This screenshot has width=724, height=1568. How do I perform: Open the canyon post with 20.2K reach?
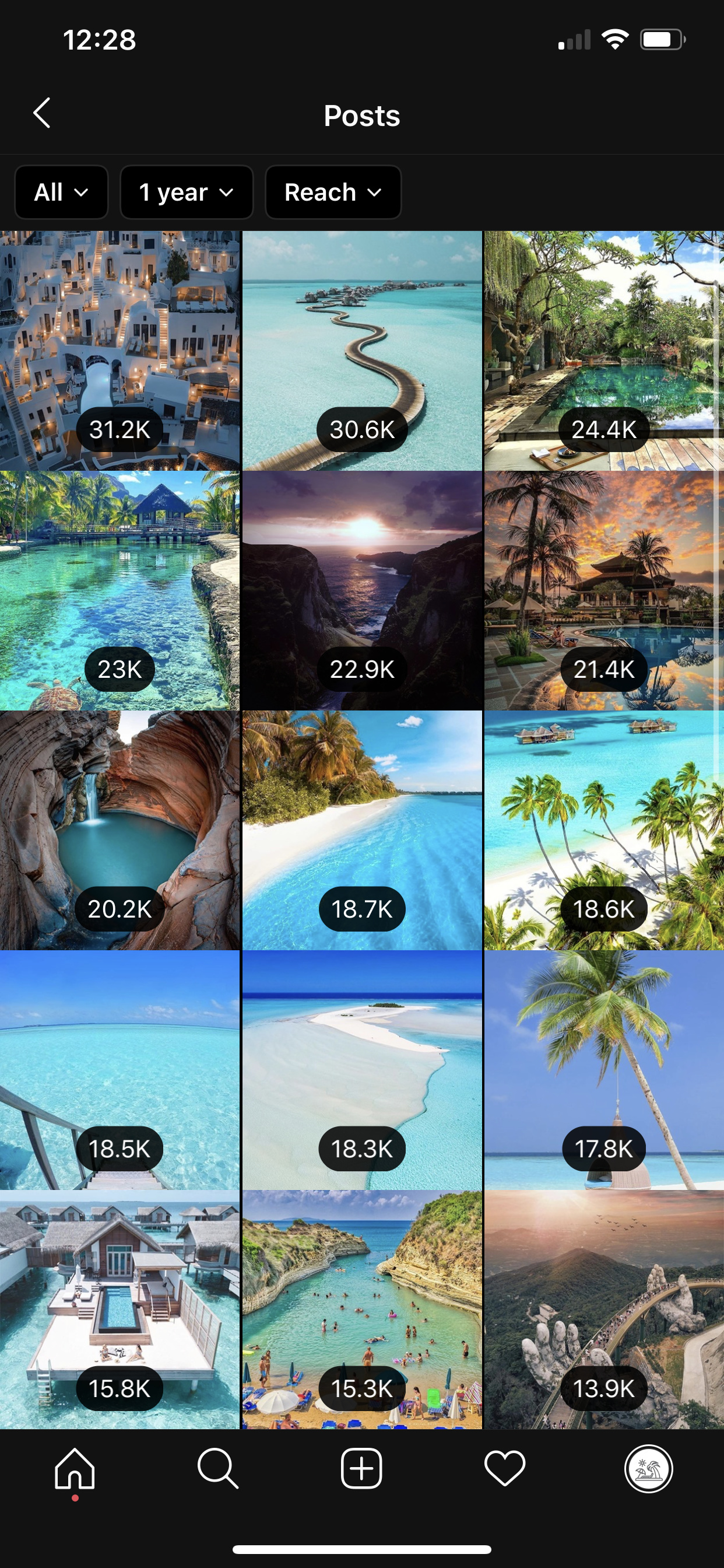pos(120,830)
